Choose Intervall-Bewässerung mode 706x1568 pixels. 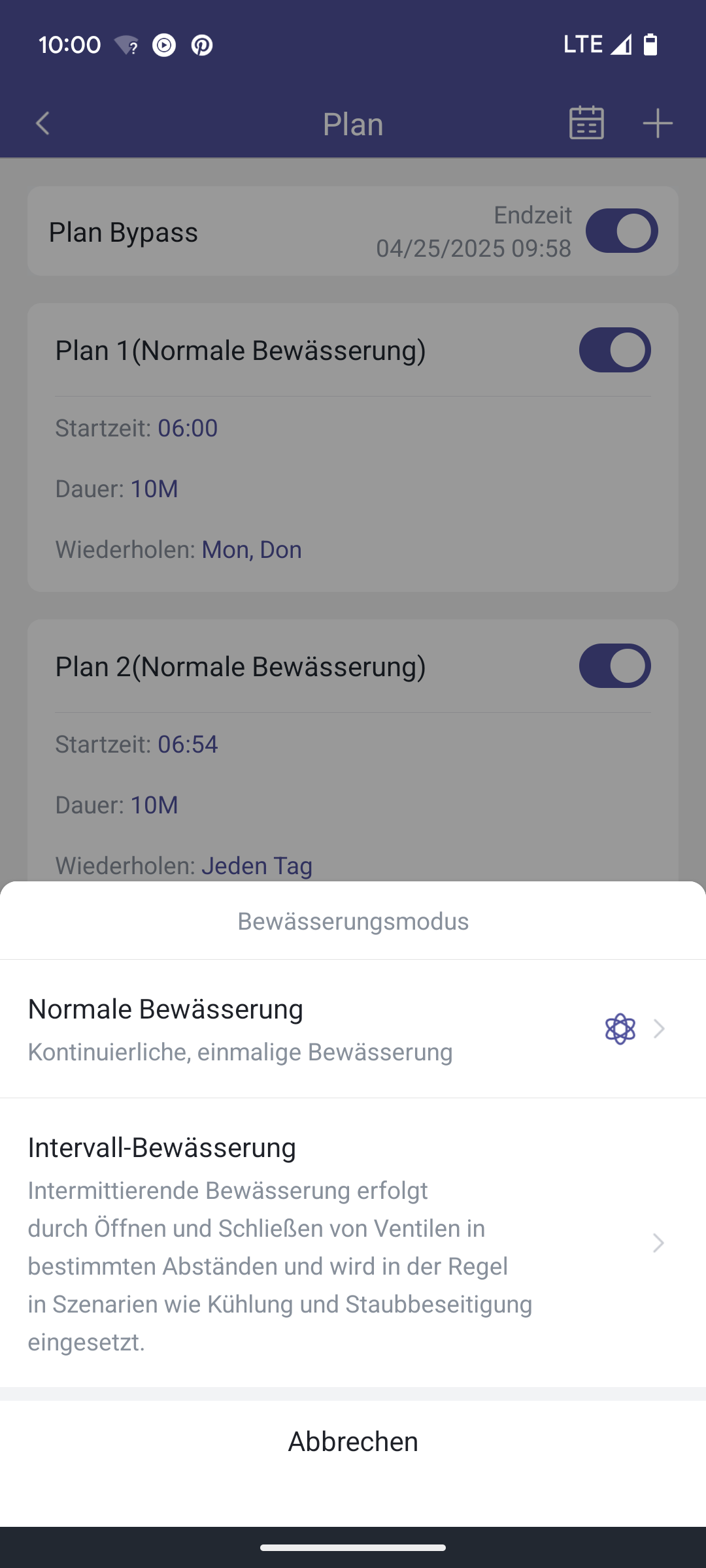tap(353, 1243)
